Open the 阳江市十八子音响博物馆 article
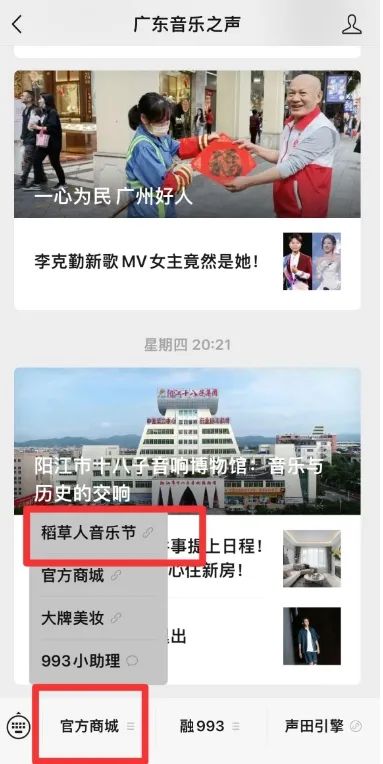This screenshot has width=383, height=764. coord(187,441)
